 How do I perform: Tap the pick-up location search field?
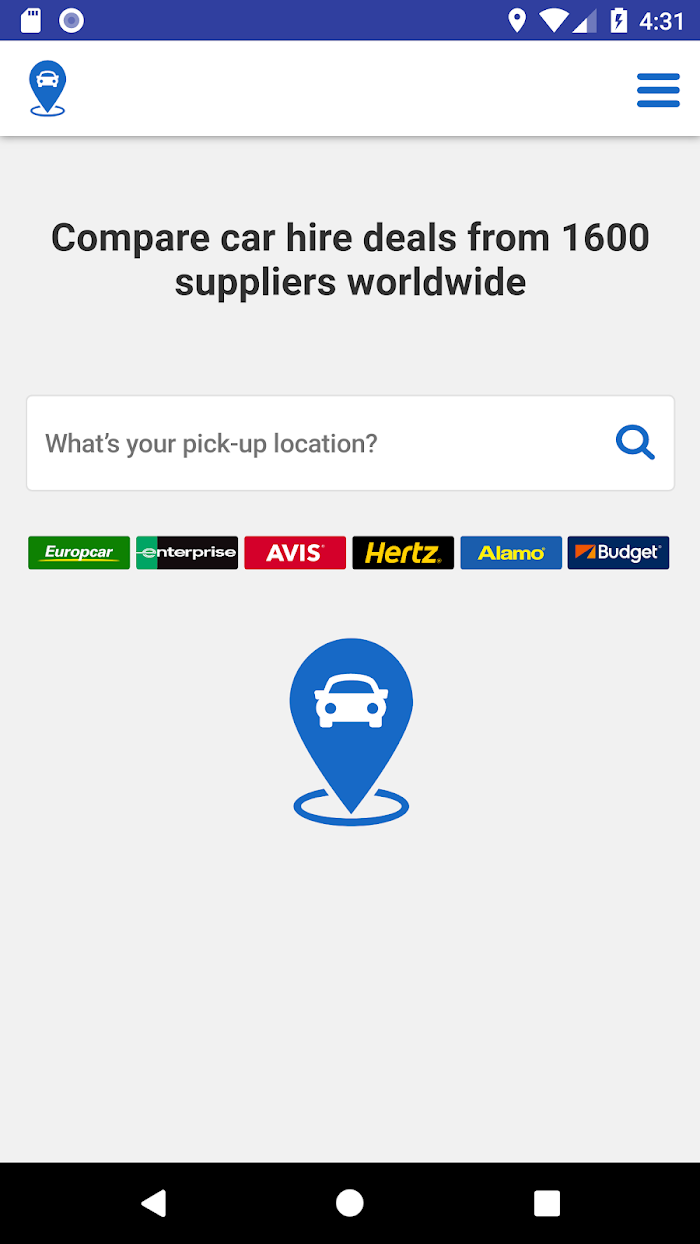(350, 443)
